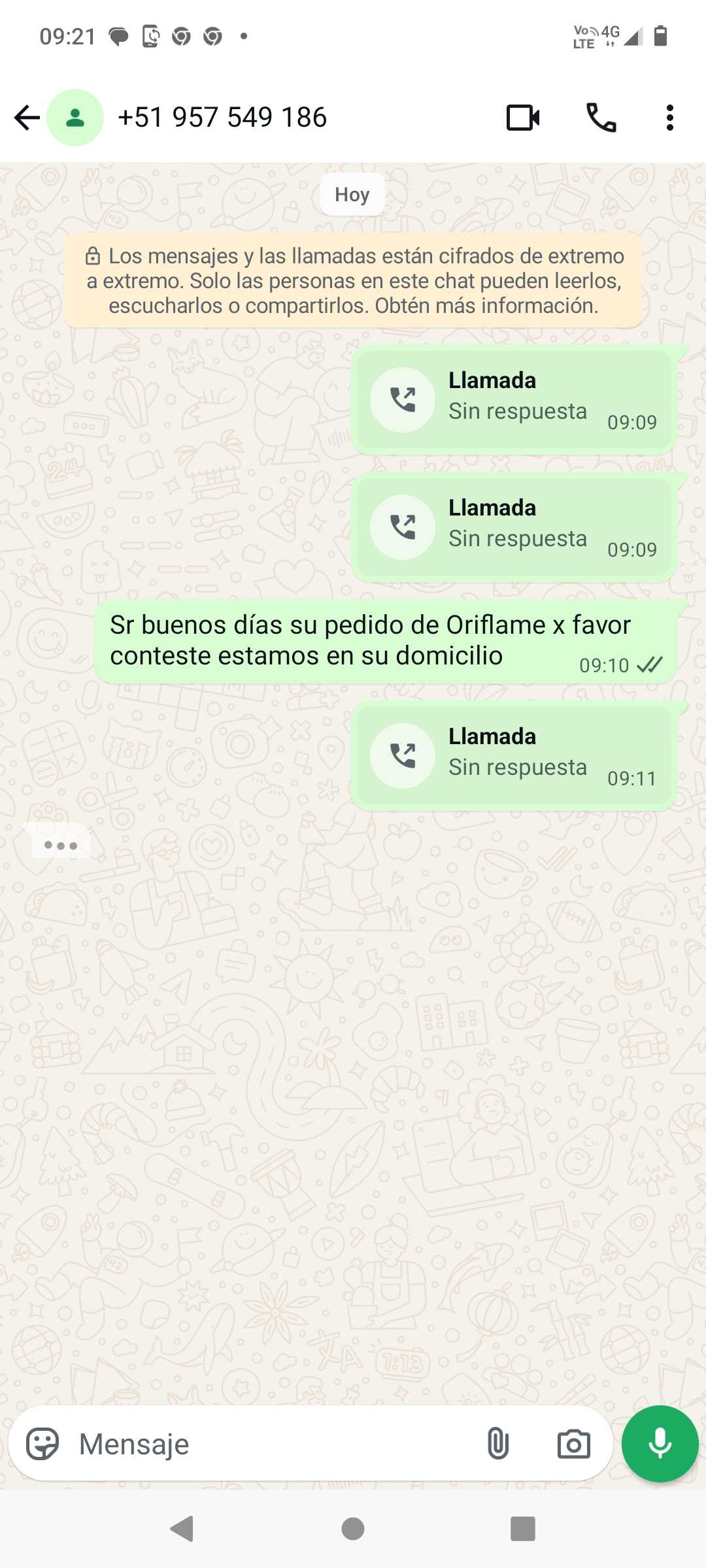Open the camera from the message bar

coord(573,1444)
